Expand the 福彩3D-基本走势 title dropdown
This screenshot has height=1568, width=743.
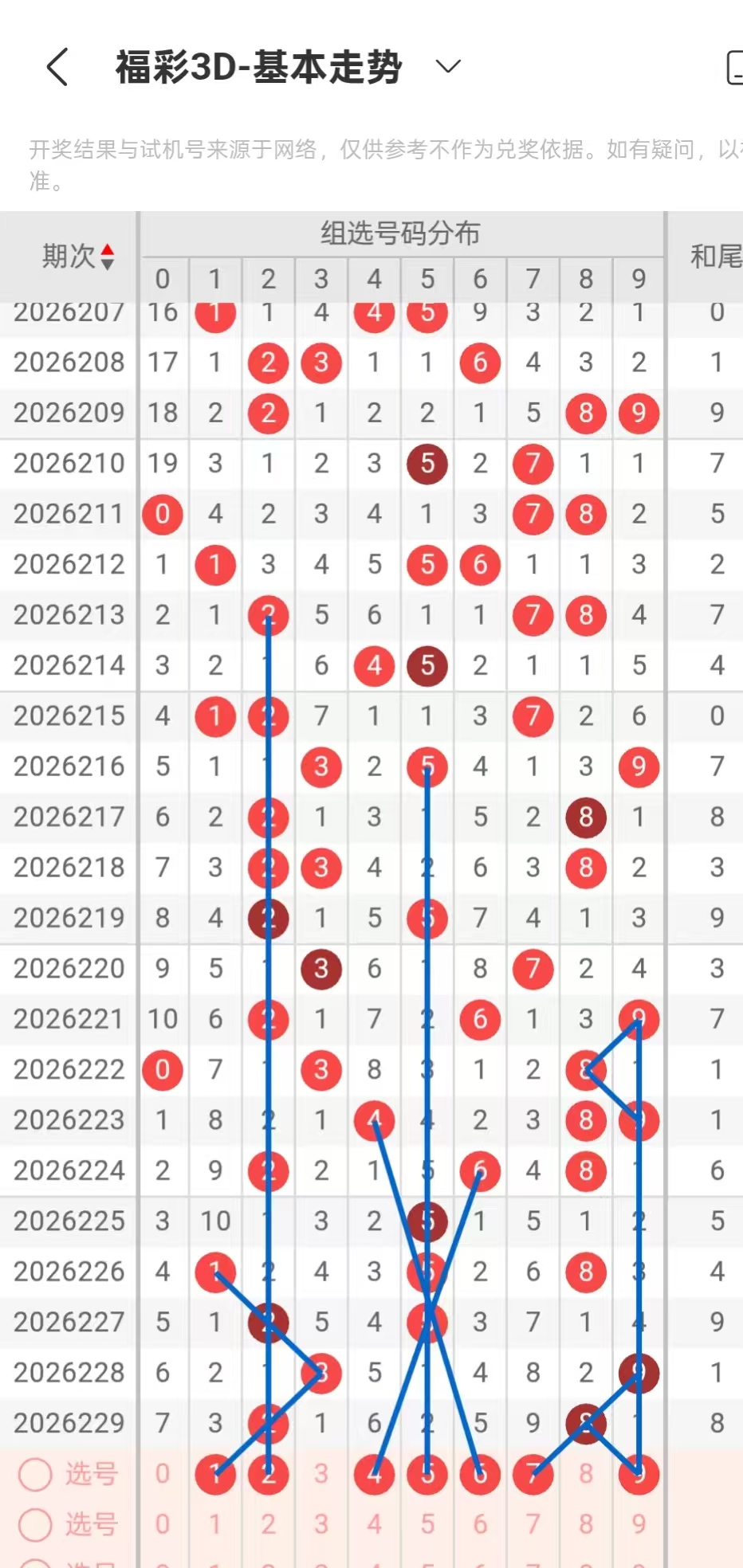click(448, 66)
